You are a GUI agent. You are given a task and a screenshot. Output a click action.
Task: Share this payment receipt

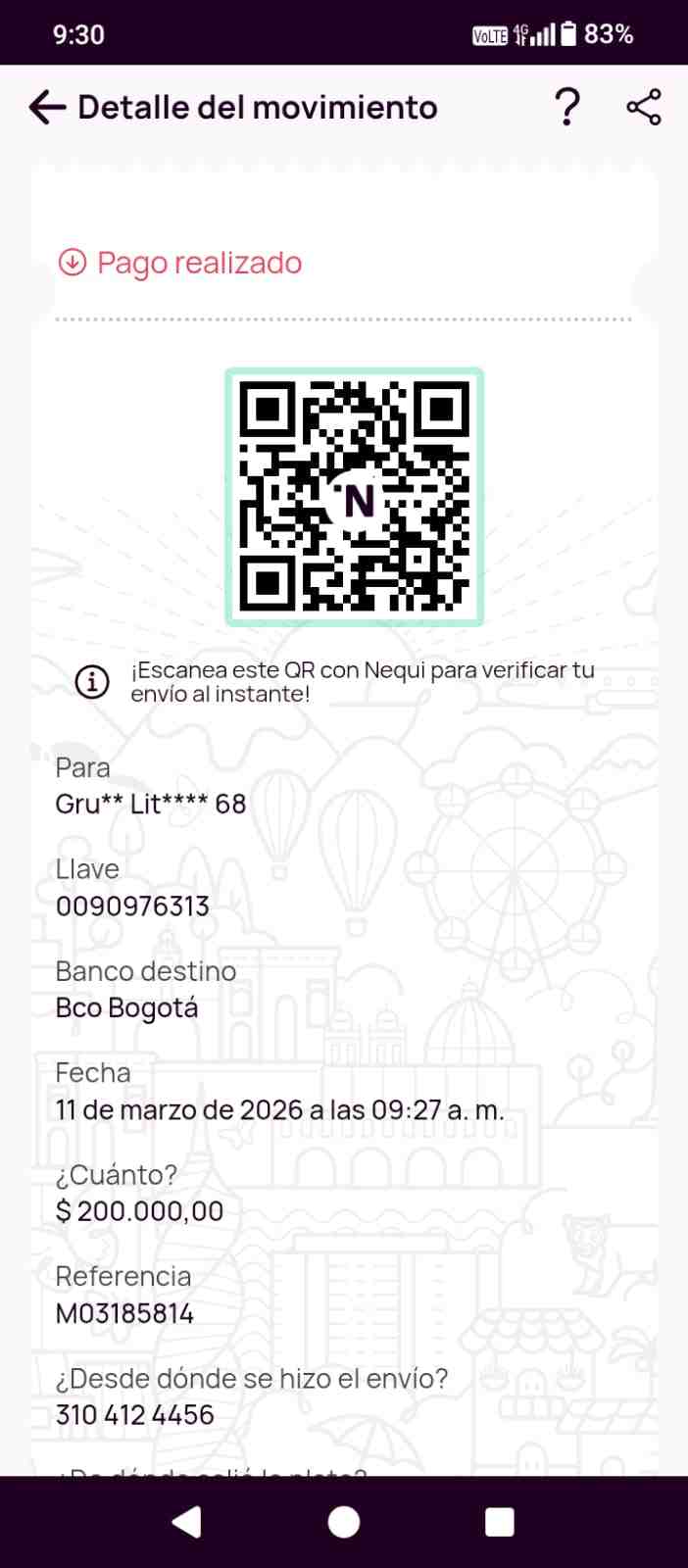click(x=644, y=107)
